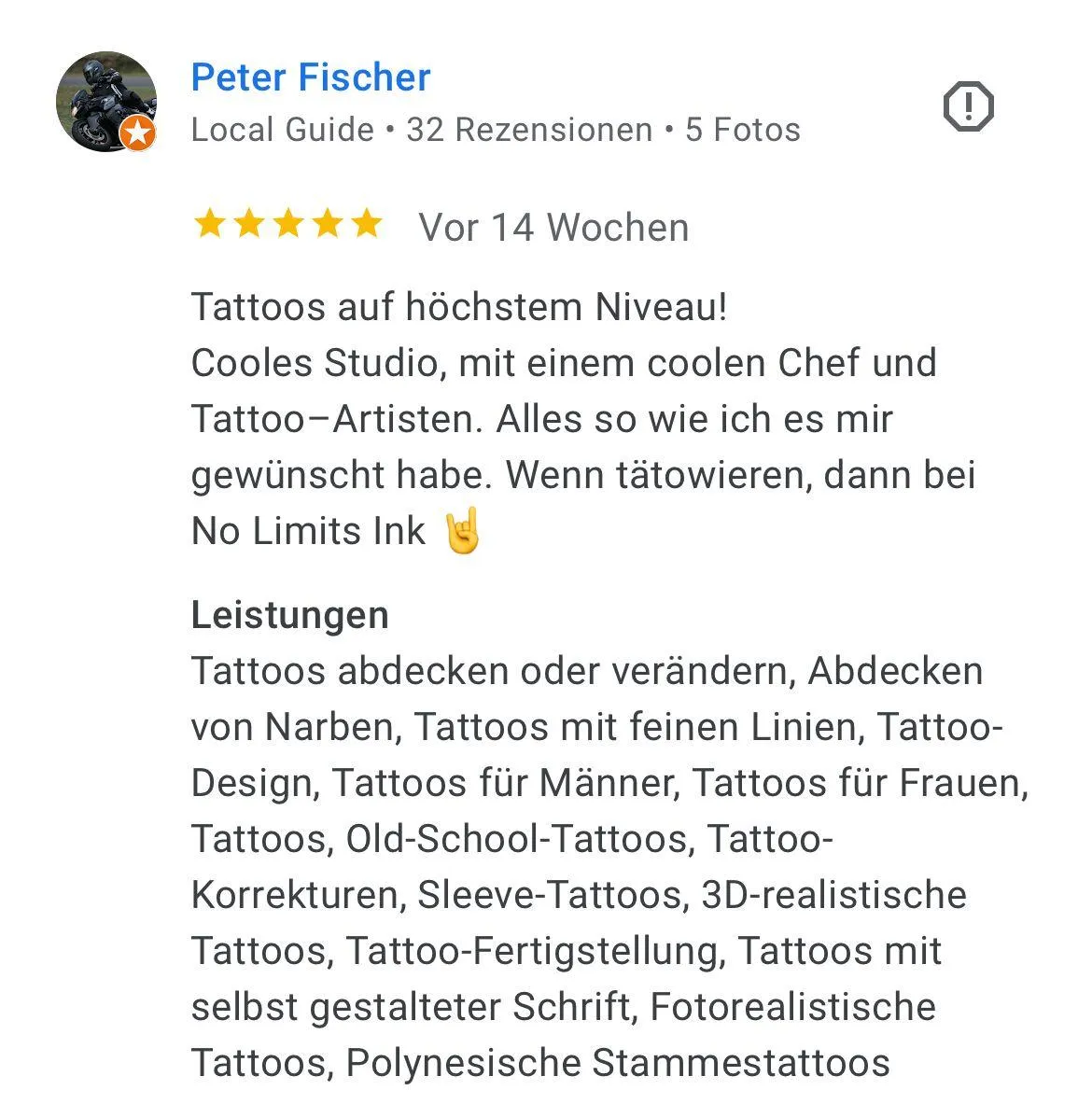Report this review via the flag icon

point(968,106)
